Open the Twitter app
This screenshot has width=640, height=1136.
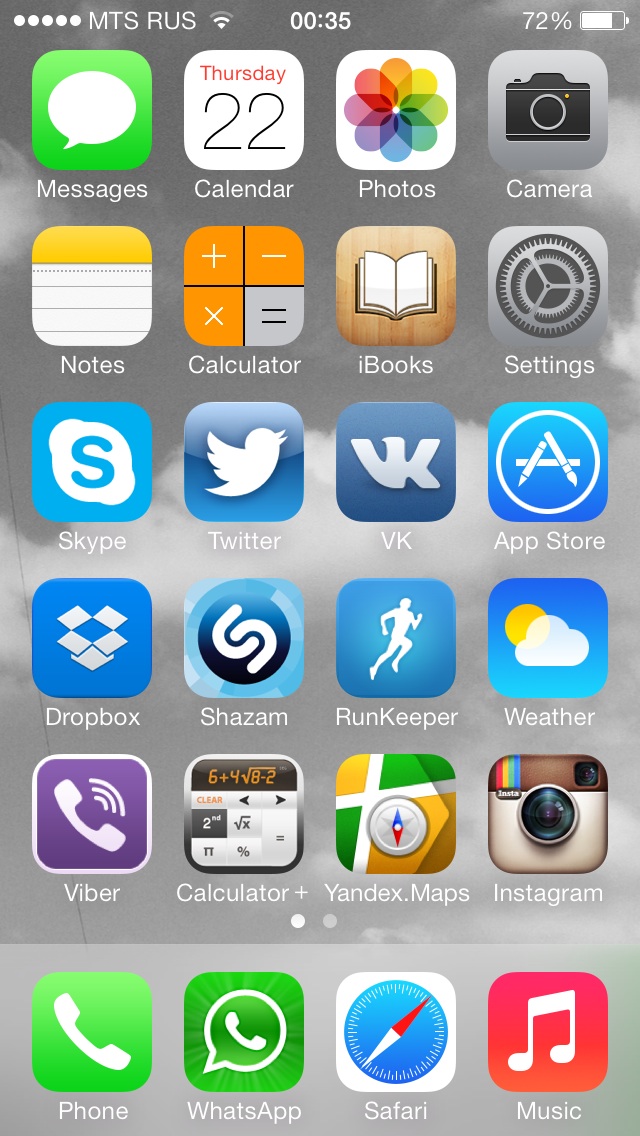pyautogui.click(x=244, y=462)
